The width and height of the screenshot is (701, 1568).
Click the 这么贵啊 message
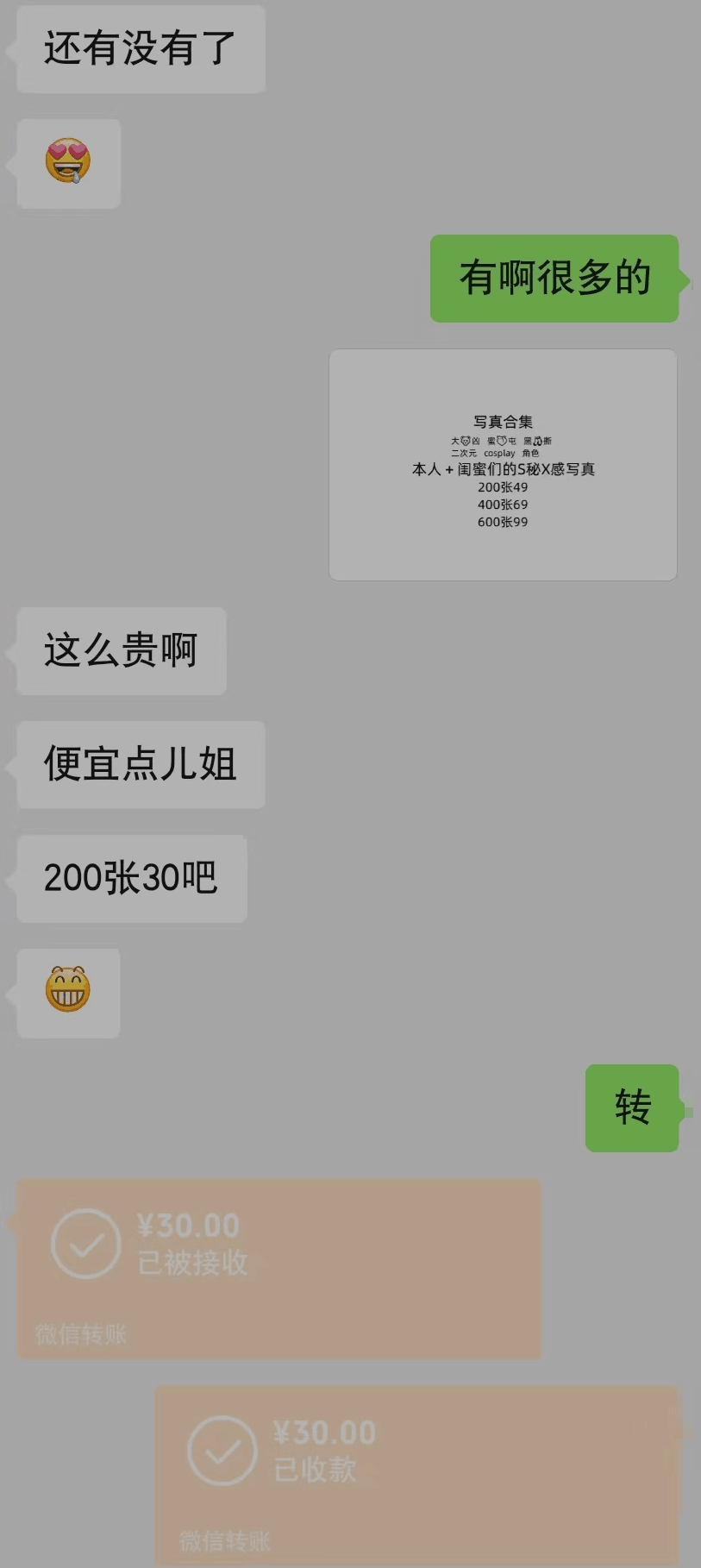coord(120,651)
